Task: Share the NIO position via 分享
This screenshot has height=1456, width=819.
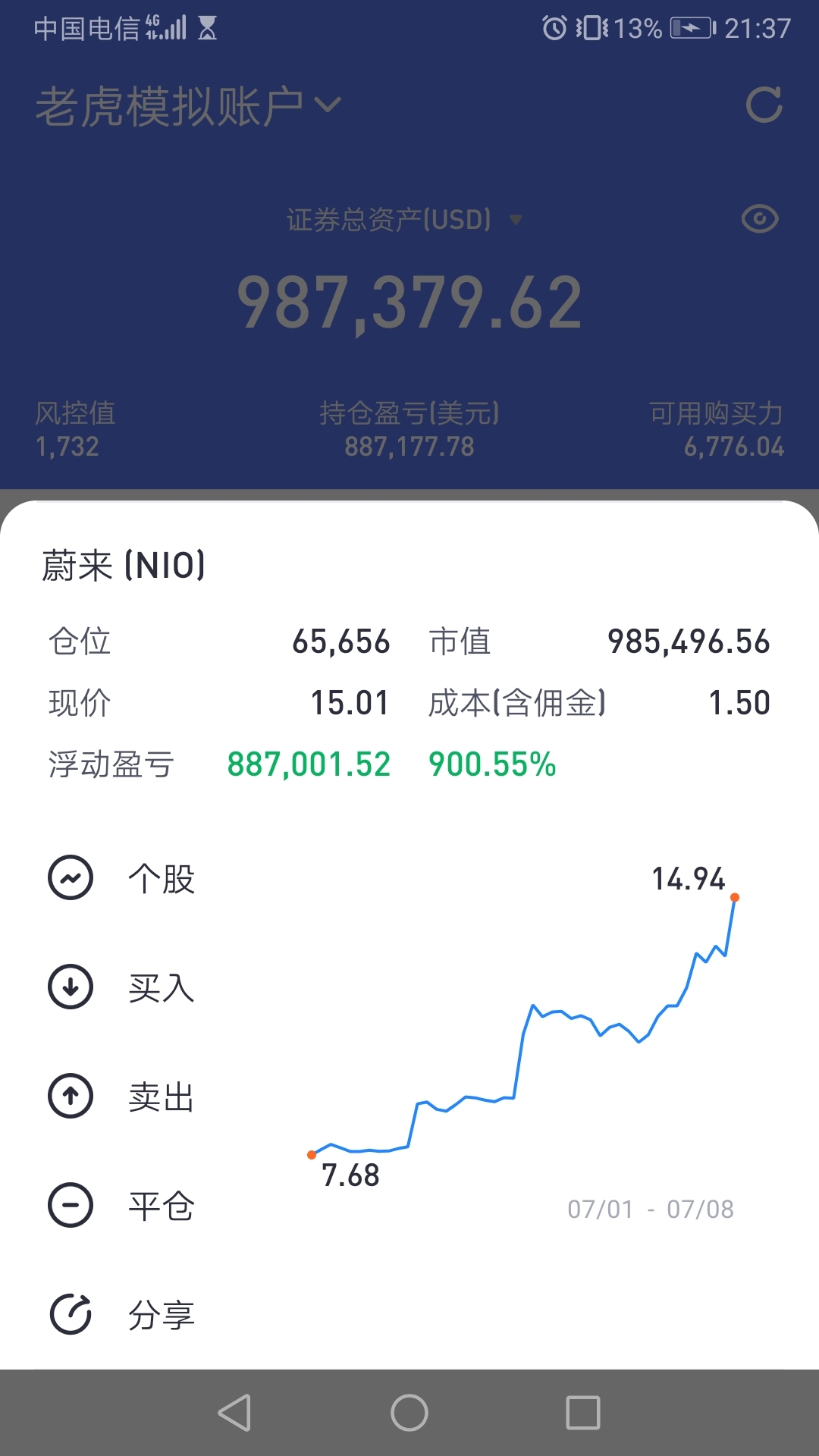Action: [121, 1315]
